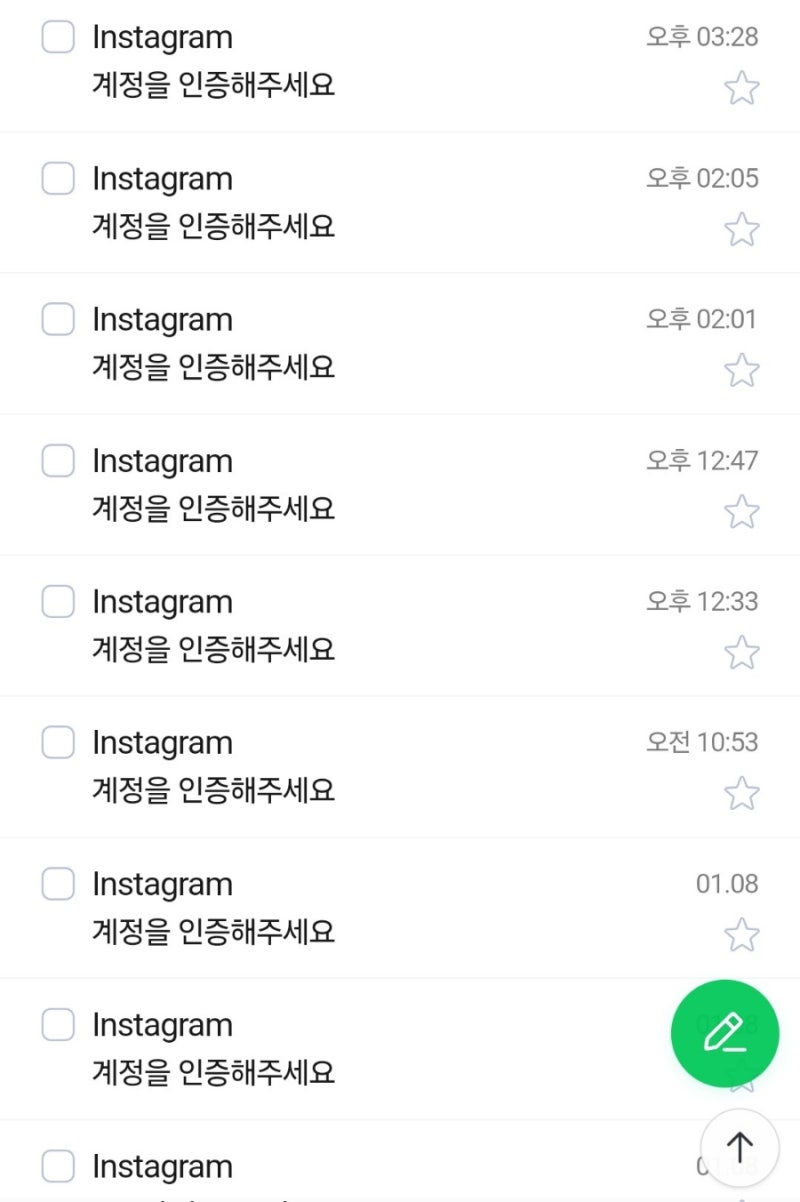The height and width of the screenshot is (1202, 800).
Task: Check the checkbox of the 오후 12:33 mail
Action: (58, 601)
